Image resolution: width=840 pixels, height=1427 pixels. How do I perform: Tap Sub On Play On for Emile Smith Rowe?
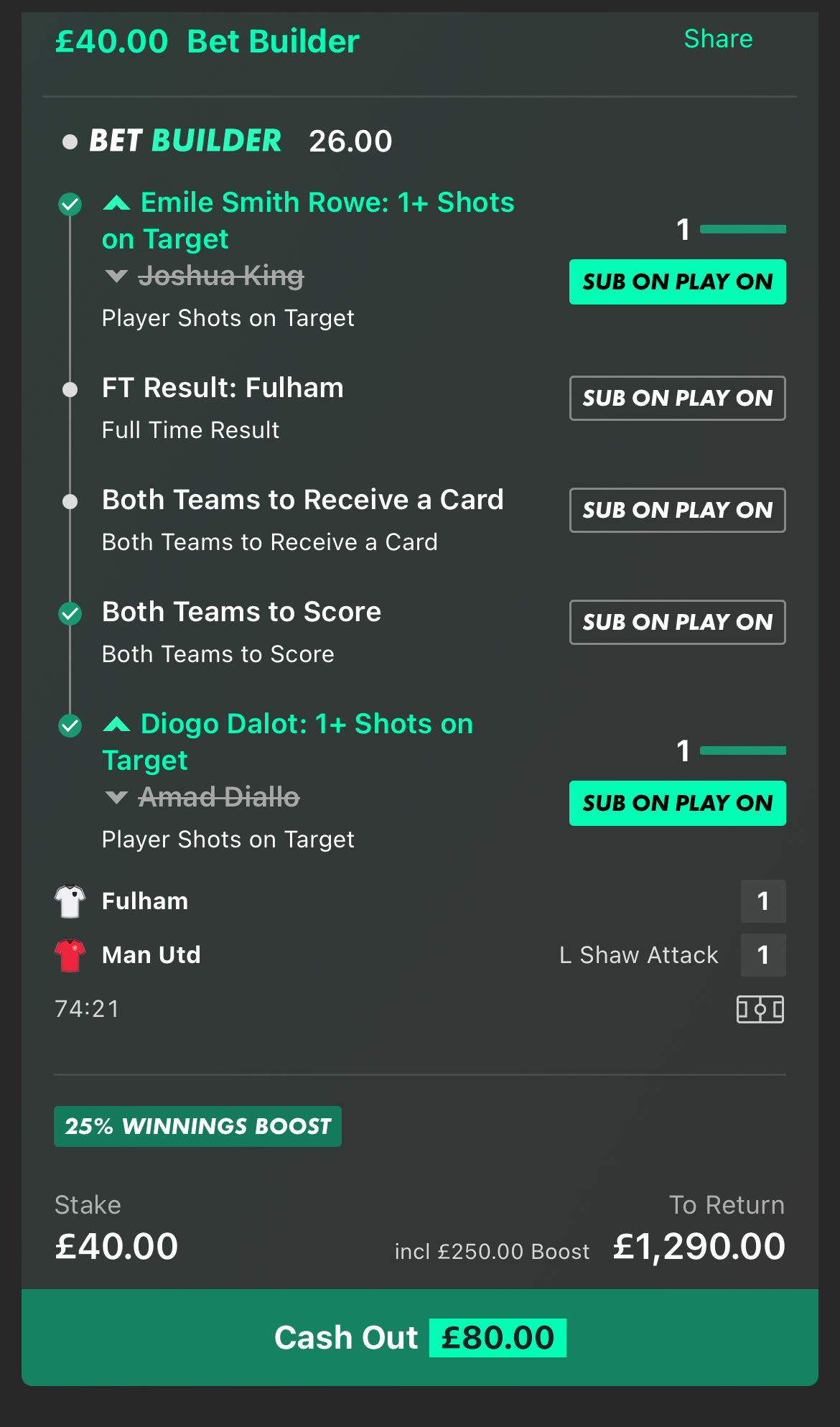[x=677, y=282]
